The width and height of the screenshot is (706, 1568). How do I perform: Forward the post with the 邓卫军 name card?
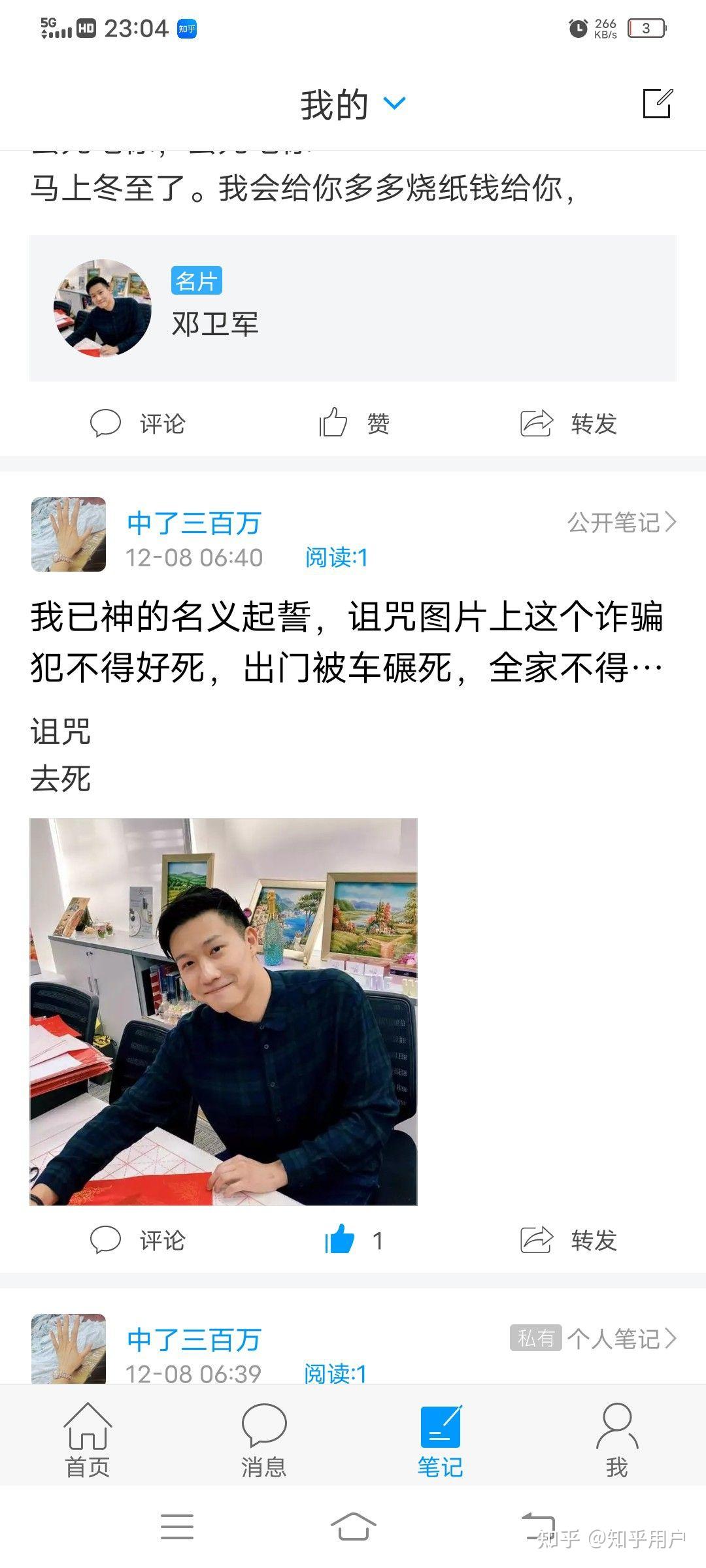click(569, 423)
